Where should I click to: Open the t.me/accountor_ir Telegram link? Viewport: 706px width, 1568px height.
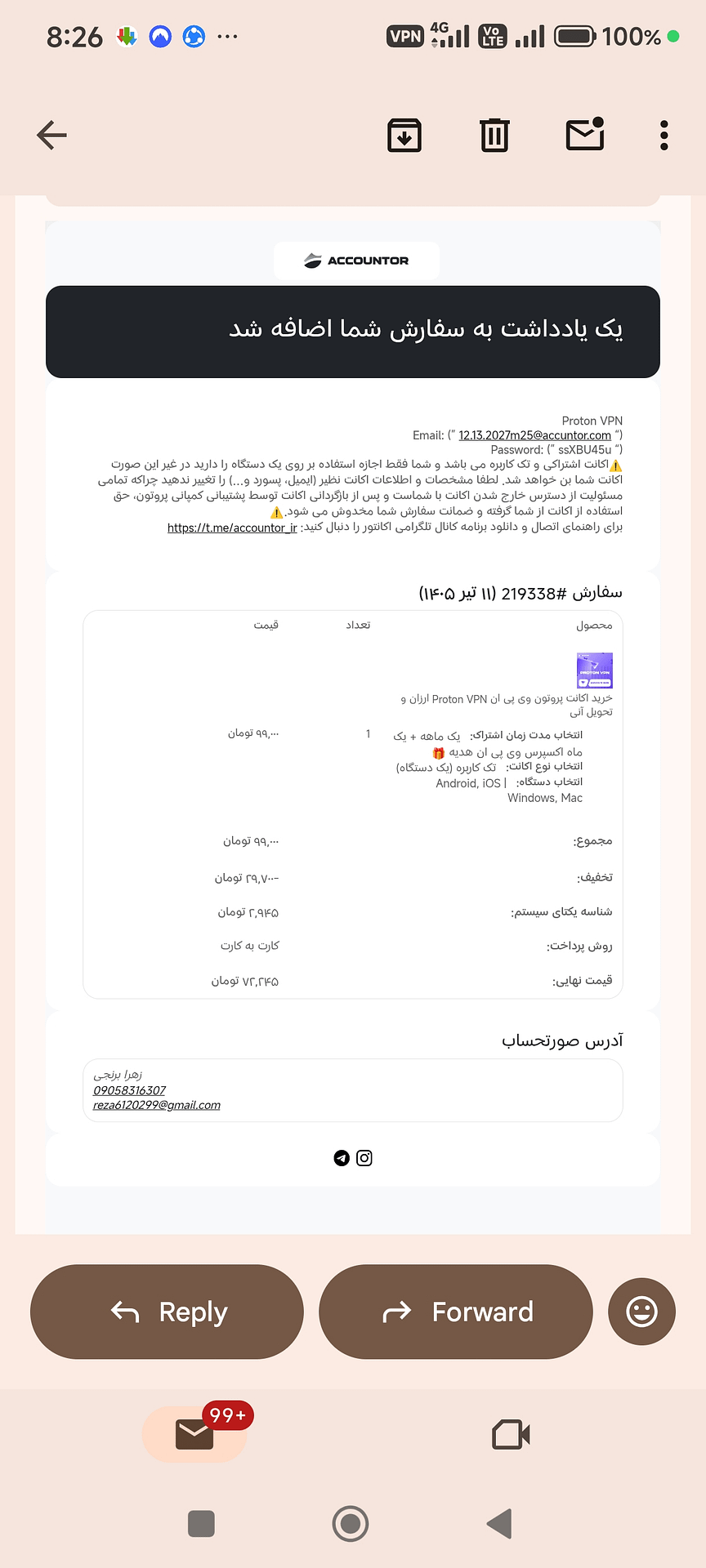point(232,528)
